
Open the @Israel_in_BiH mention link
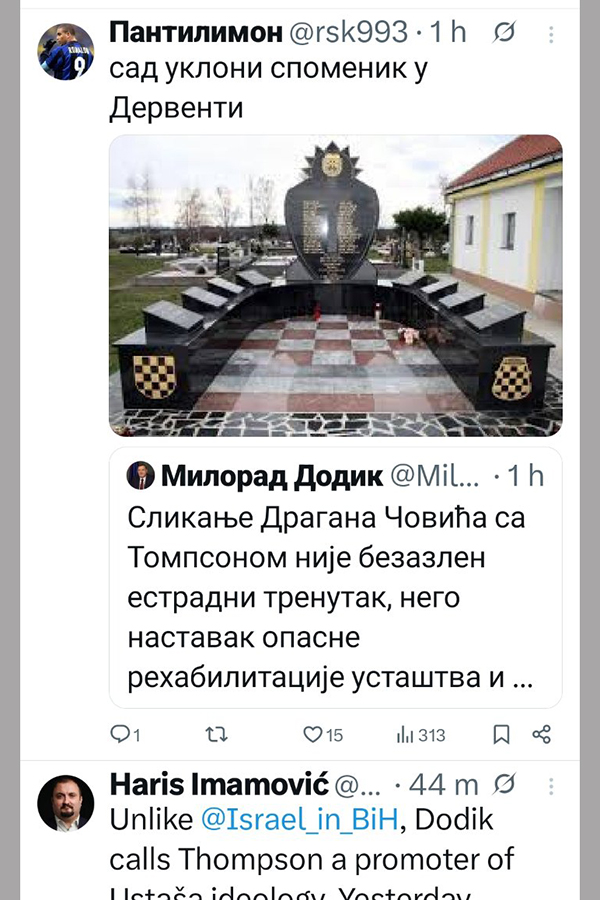(x=299, y=820)
